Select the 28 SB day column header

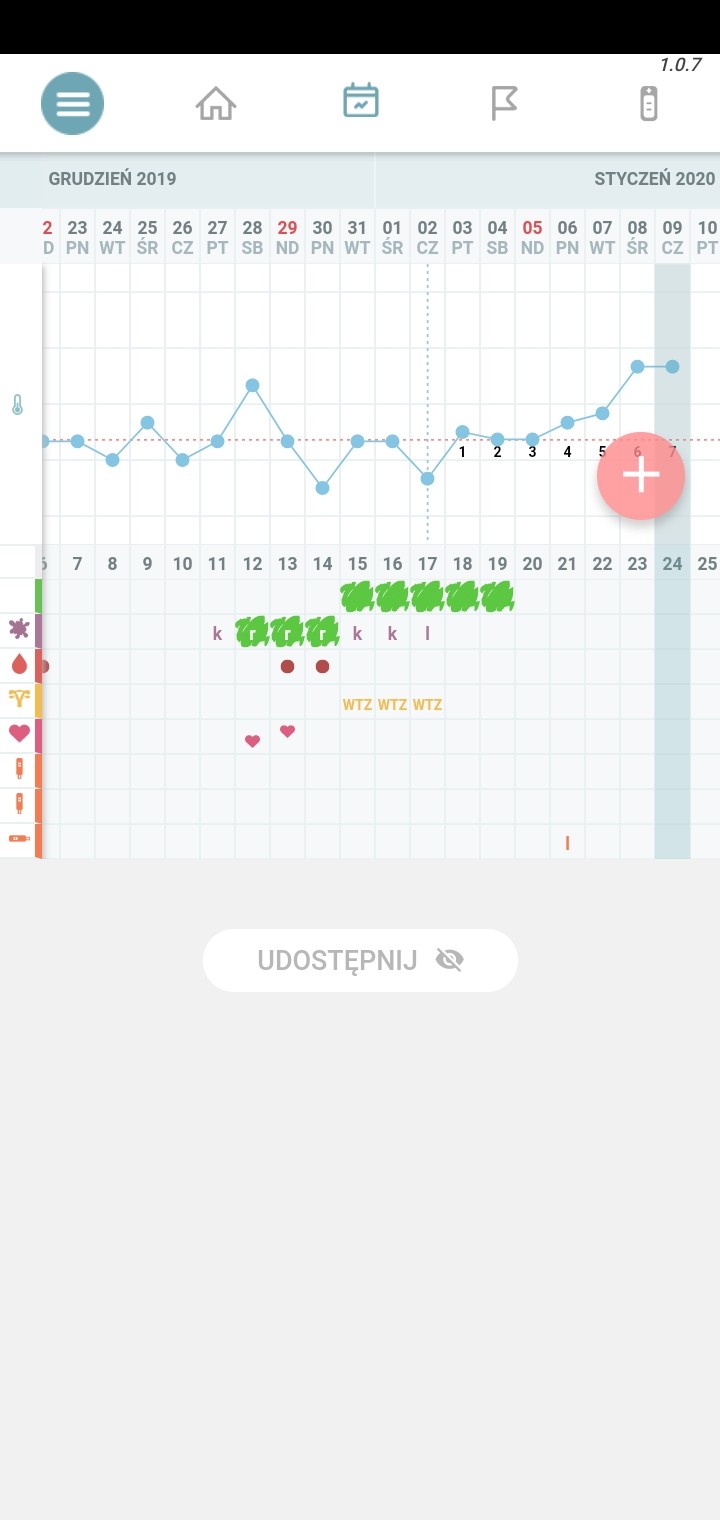tap(252, 237)
